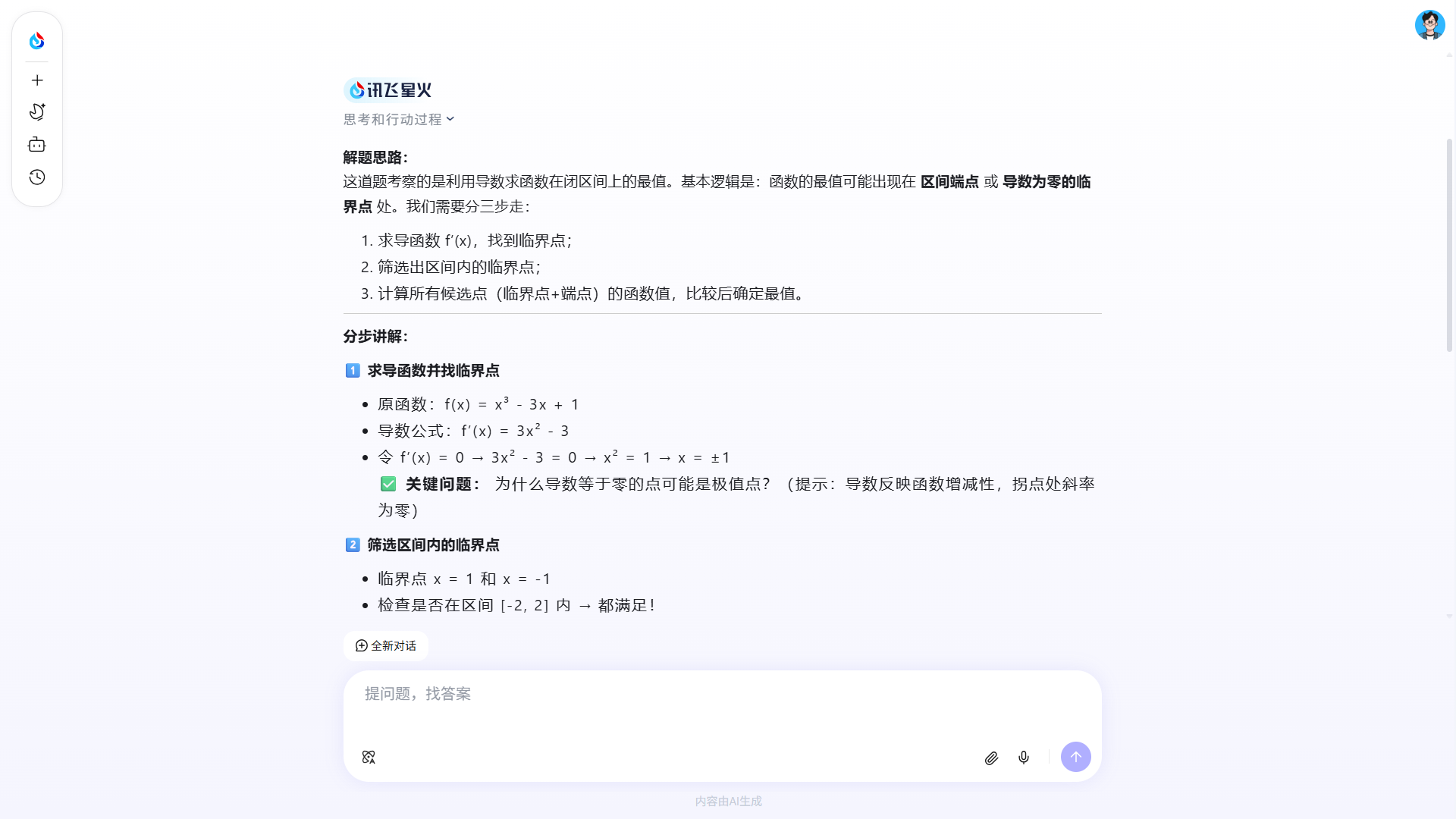Expand 思考和行动过程
Image resolution: width=1456 pixels, height=819 pixels.
(399, 119)
